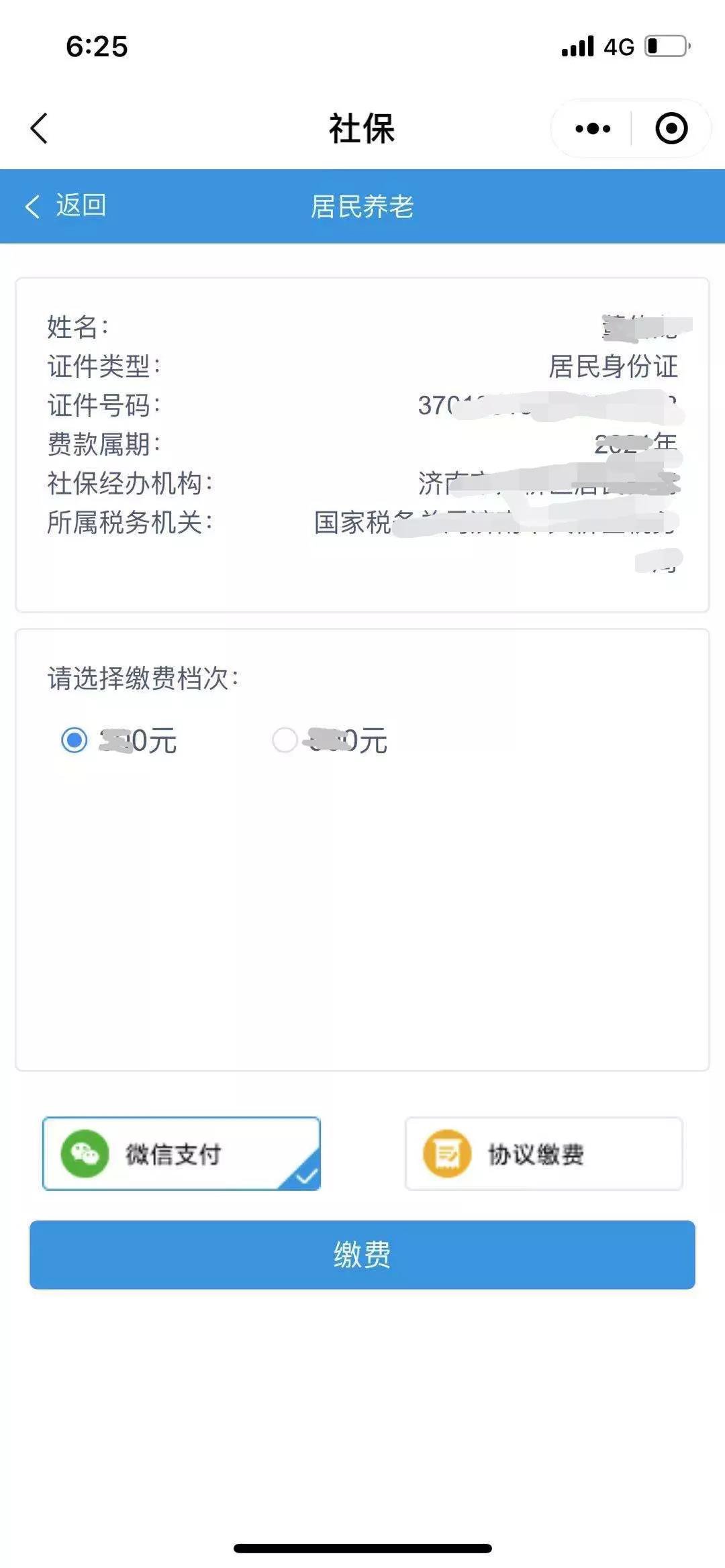
Task: Select the second payment tier option
Action: click(285, 740)
